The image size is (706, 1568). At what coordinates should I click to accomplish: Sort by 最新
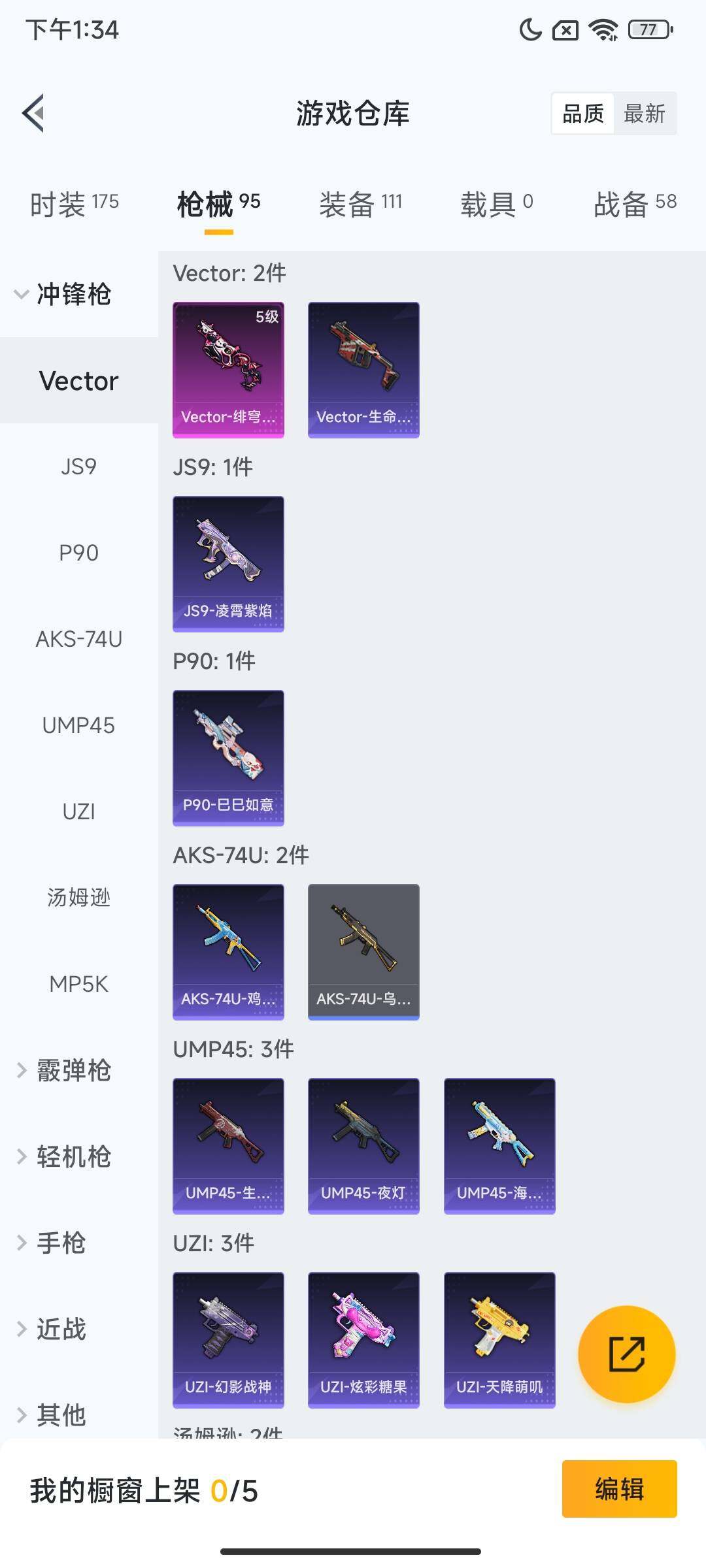(644, 114)
